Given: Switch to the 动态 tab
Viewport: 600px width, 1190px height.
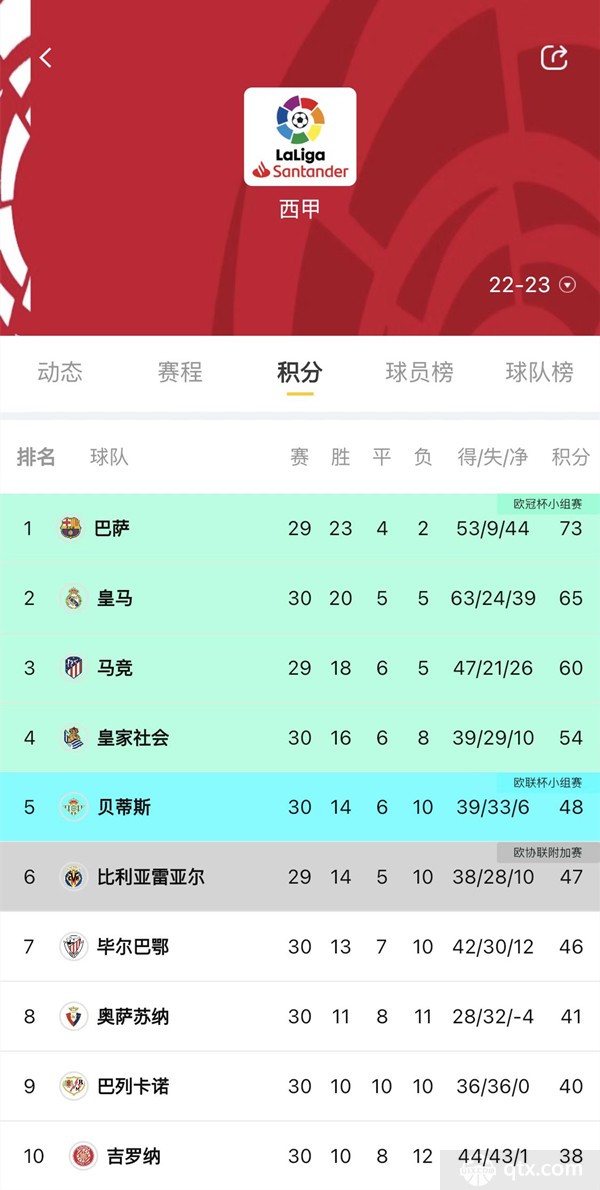Looking at the screenshot, I should point(60,372).
